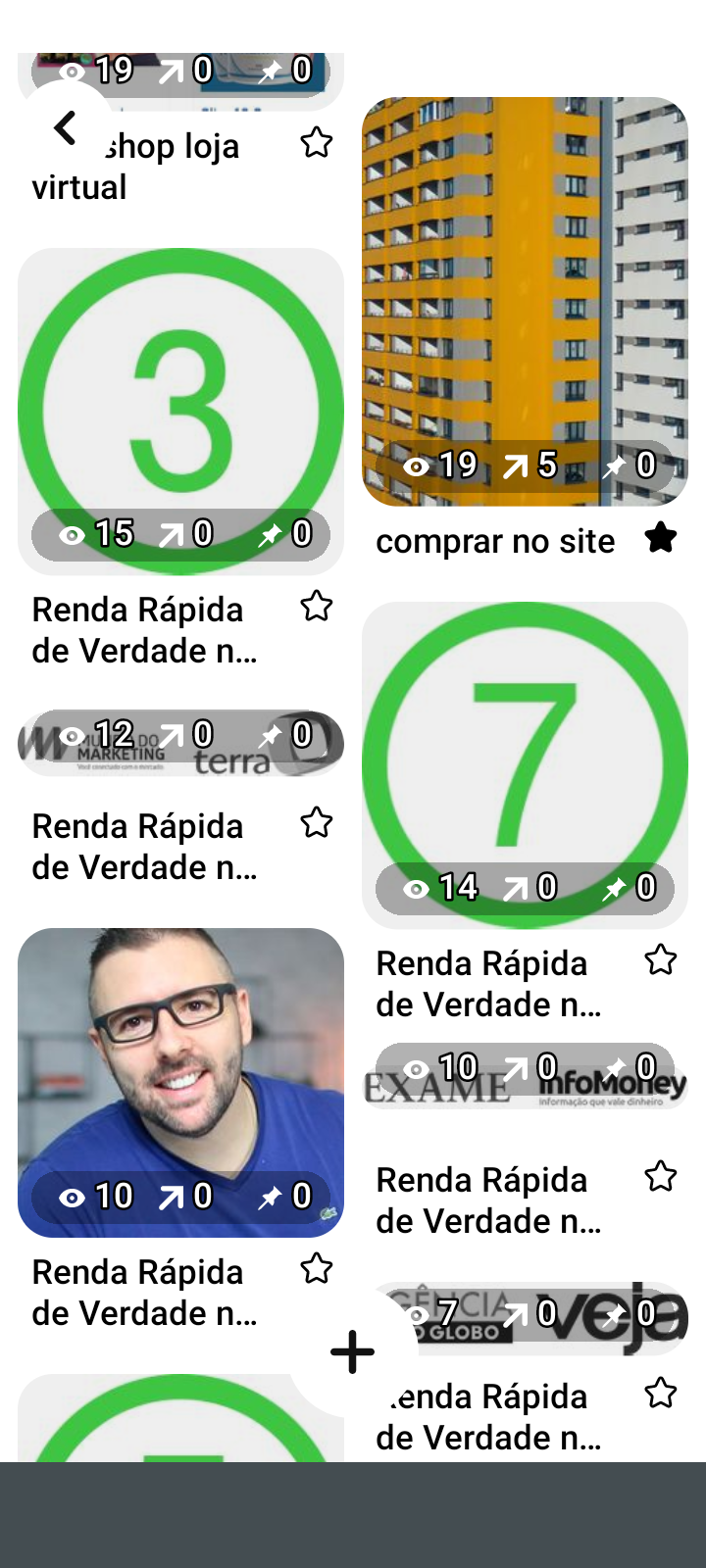Viewport: 706px width, 1568px height.
Task: Open the Marketing Terra banner pin
Action: pos(180,745)
